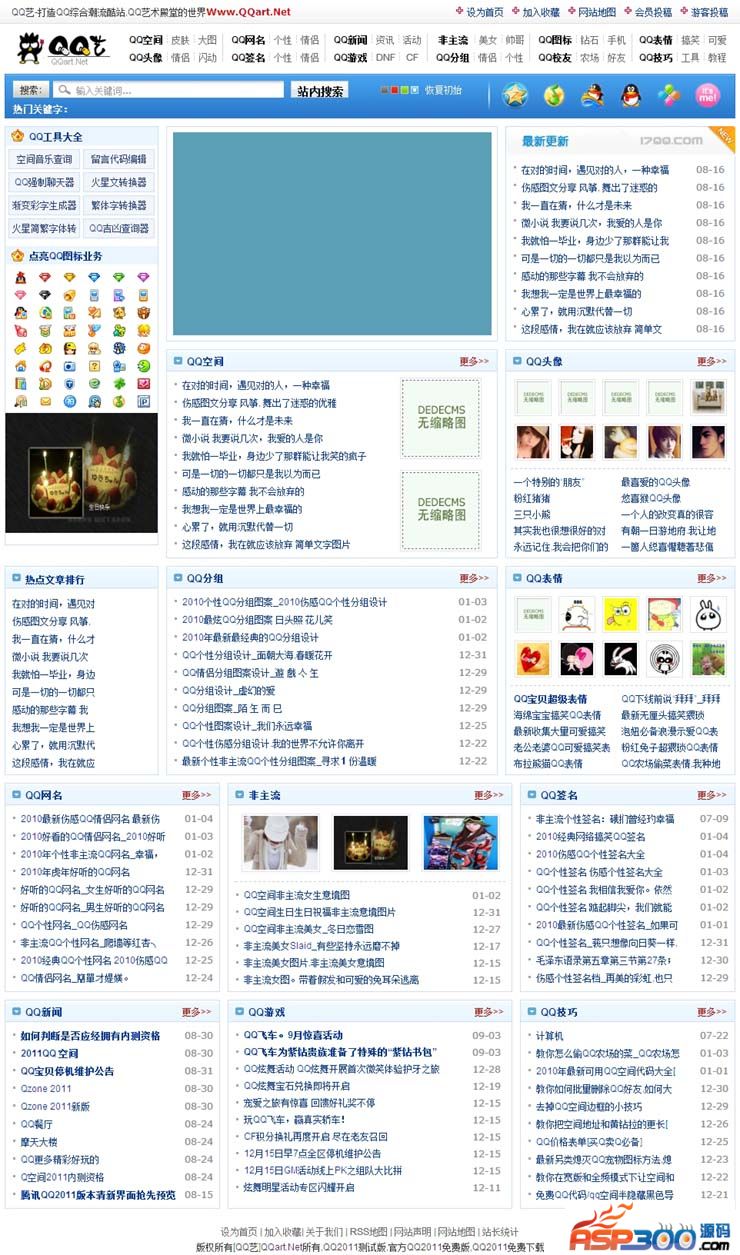
Task: Open the 火星文转换器 tool
Action: pyautogui.click(x=119, y=182)
